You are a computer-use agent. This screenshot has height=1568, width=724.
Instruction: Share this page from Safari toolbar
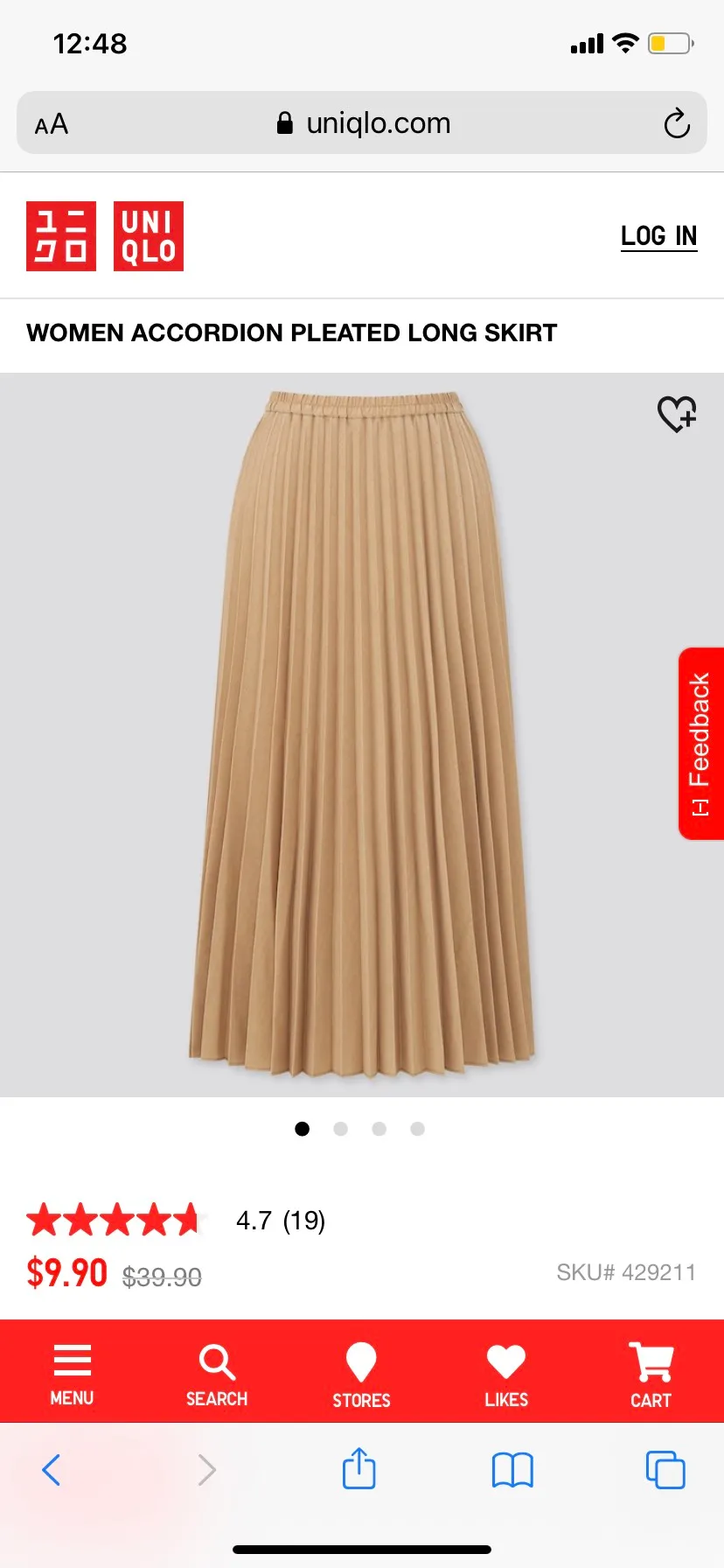point(359,1468)
